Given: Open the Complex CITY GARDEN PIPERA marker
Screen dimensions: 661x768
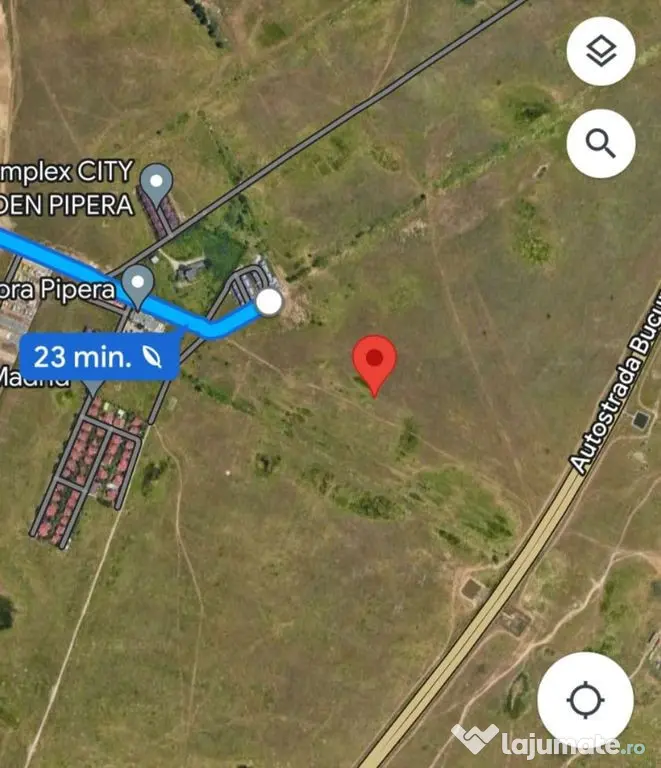Looking at the screenshot, I should point(156,183).
